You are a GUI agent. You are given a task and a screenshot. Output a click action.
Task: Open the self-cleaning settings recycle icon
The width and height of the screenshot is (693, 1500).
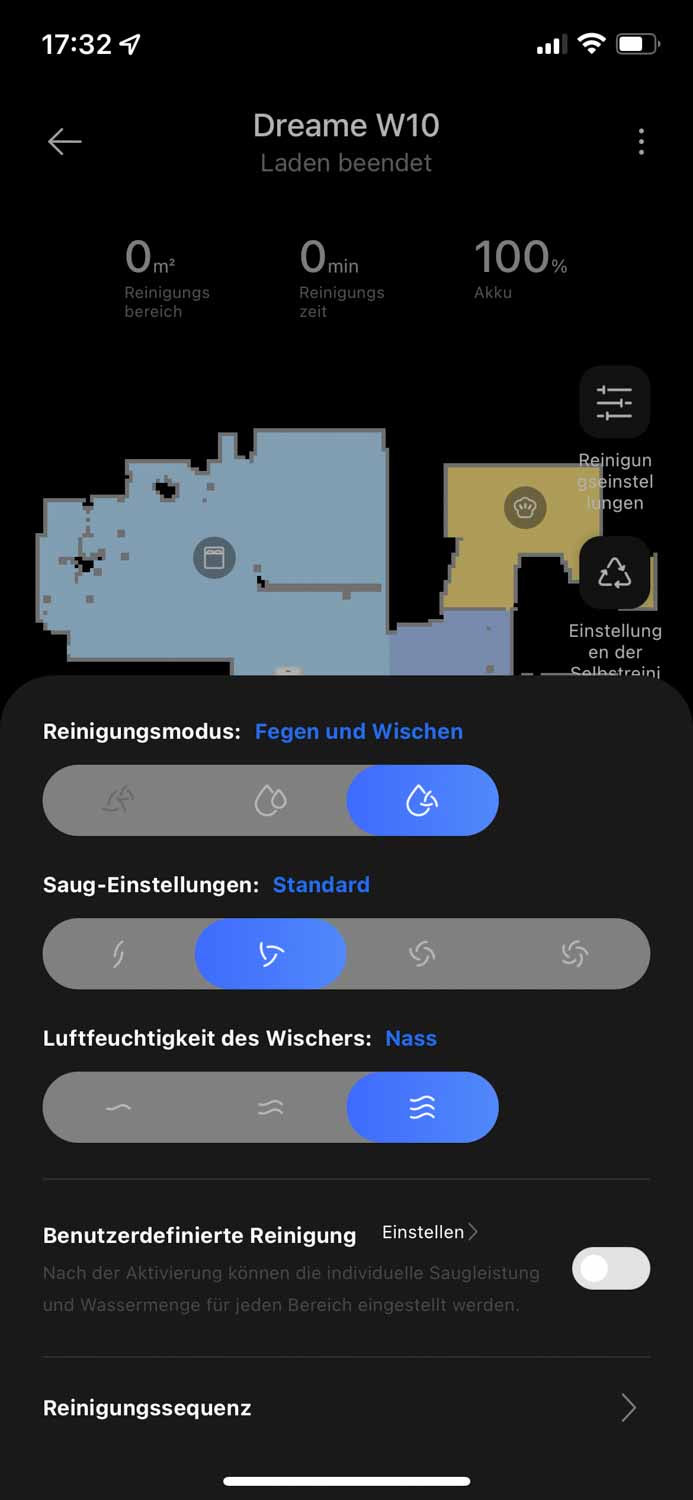[x=614, y=573]
